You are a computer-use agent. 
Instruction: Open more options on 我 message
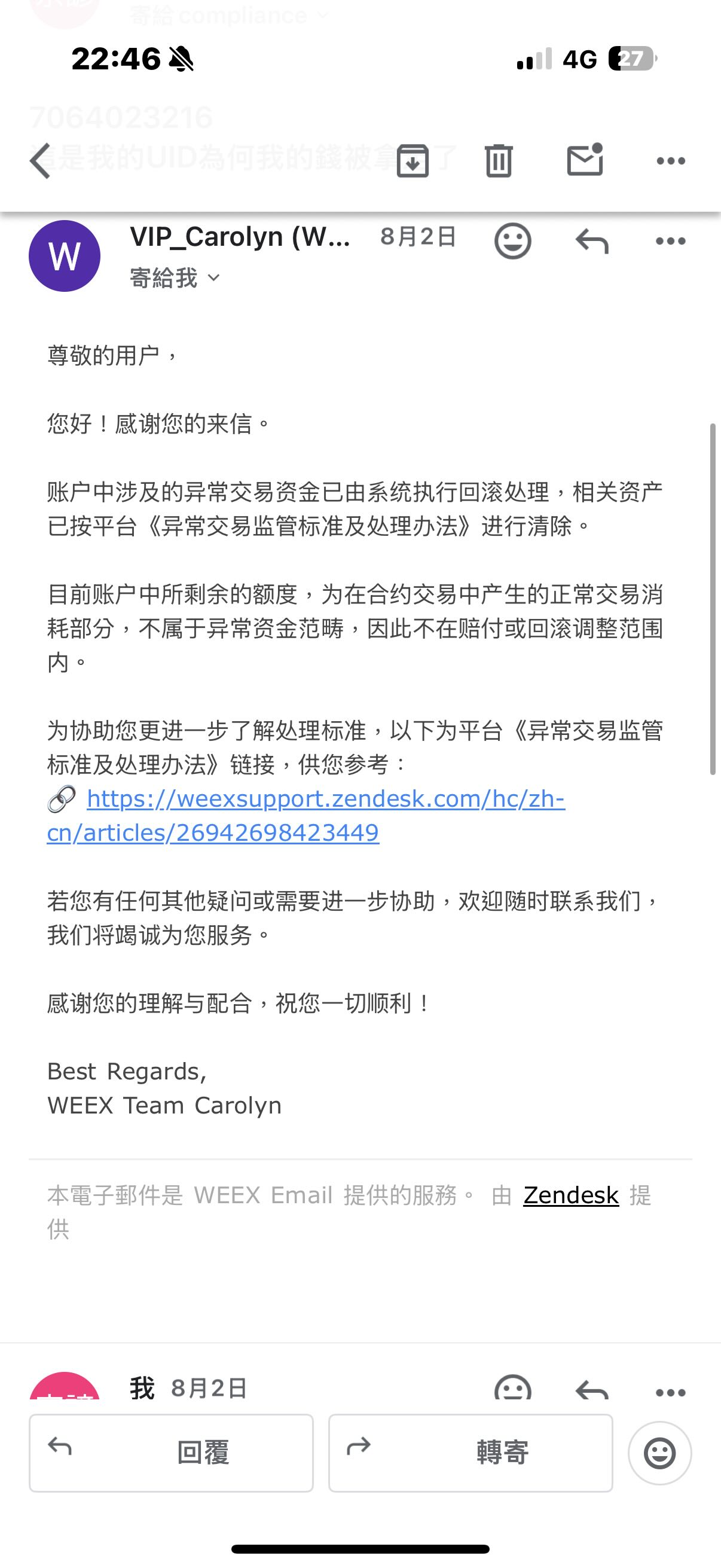tap(671, 1392)
